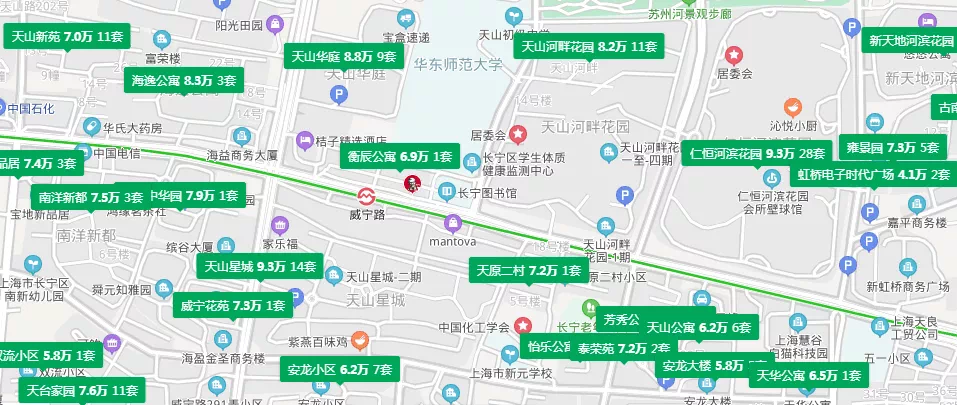This screenshot has width=957, height=405.
Task: Select the 威宁花苑 7.3万 marker
Action: tap(231, 305)
